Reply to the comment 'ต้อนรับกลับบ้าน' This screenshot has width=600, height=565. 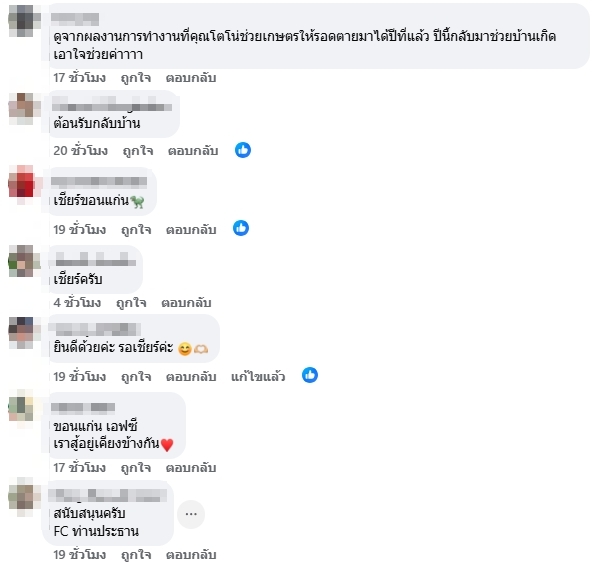192,150
